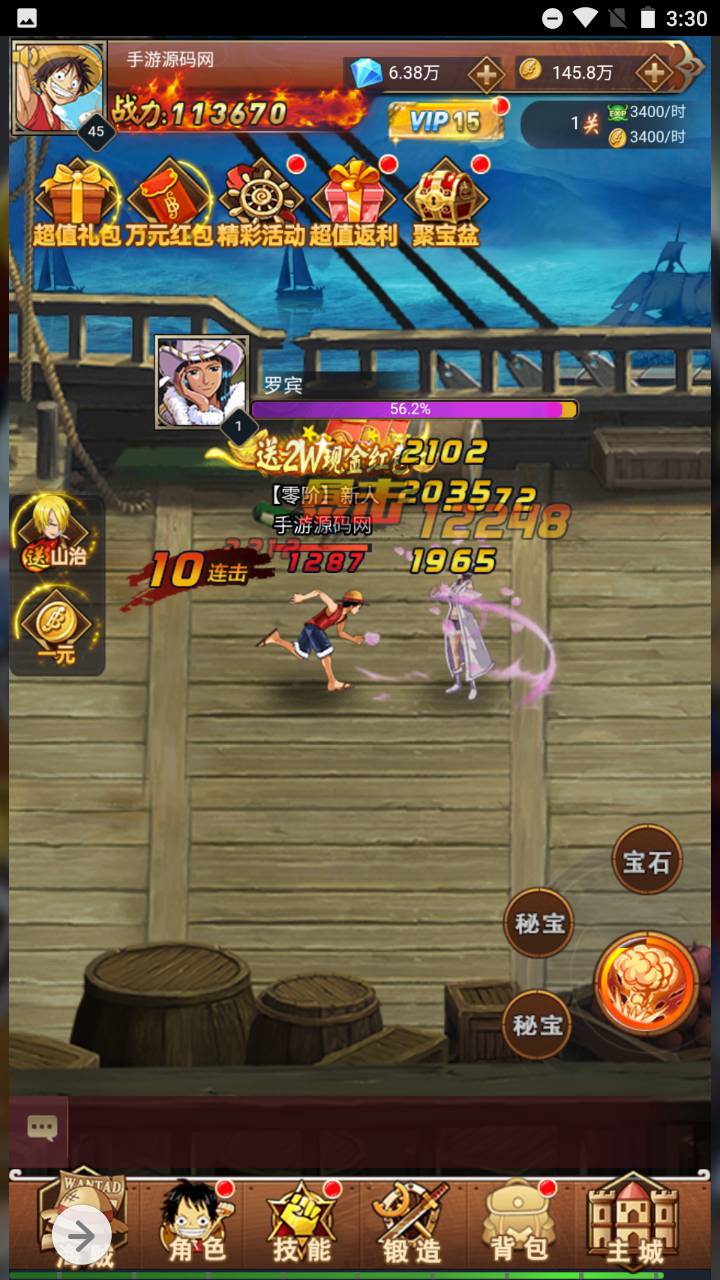Activate the lower 秘宝 treasure skill

pyautogui.click(x=538, y=1025)
